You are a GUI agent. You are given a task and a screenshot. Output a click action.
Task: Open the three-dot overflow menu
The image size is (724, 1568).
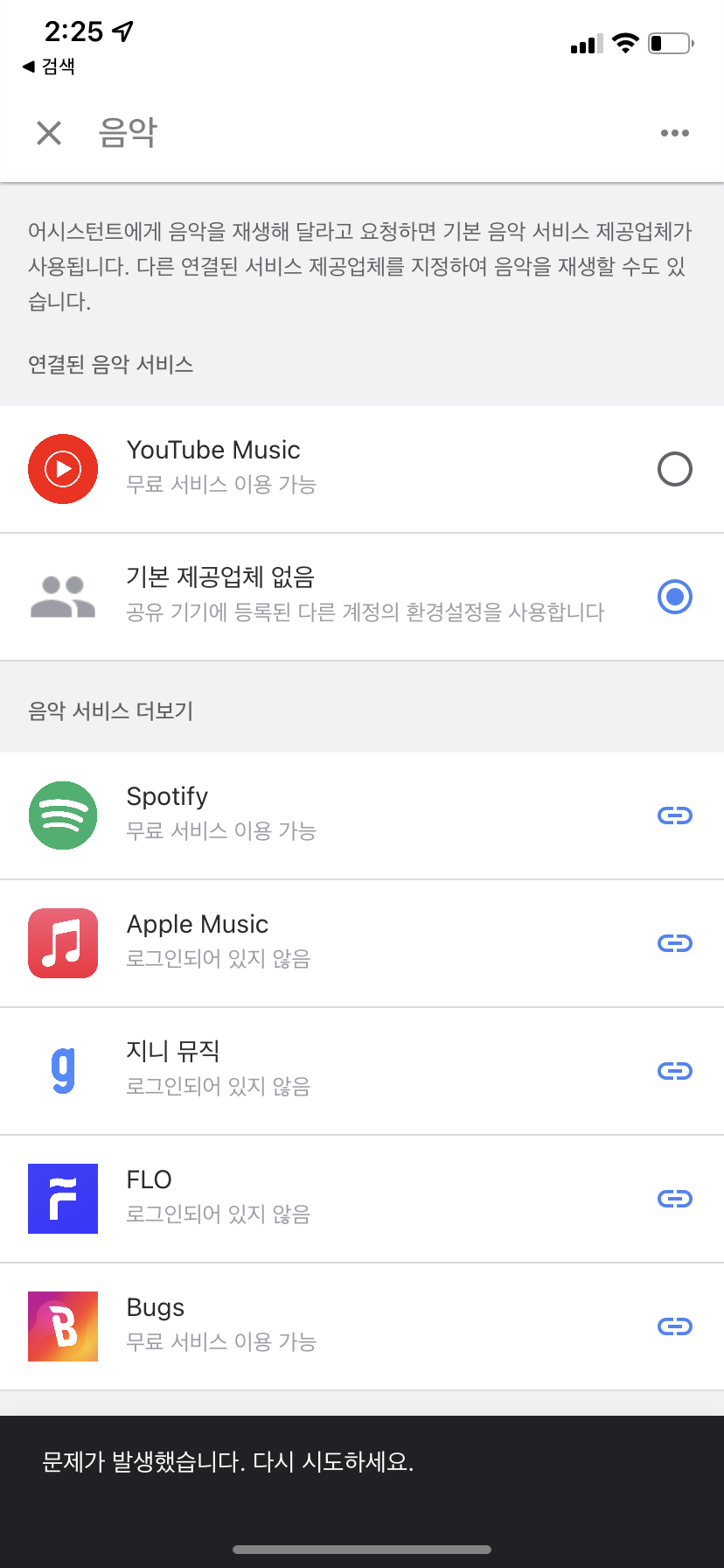[674, 133]
